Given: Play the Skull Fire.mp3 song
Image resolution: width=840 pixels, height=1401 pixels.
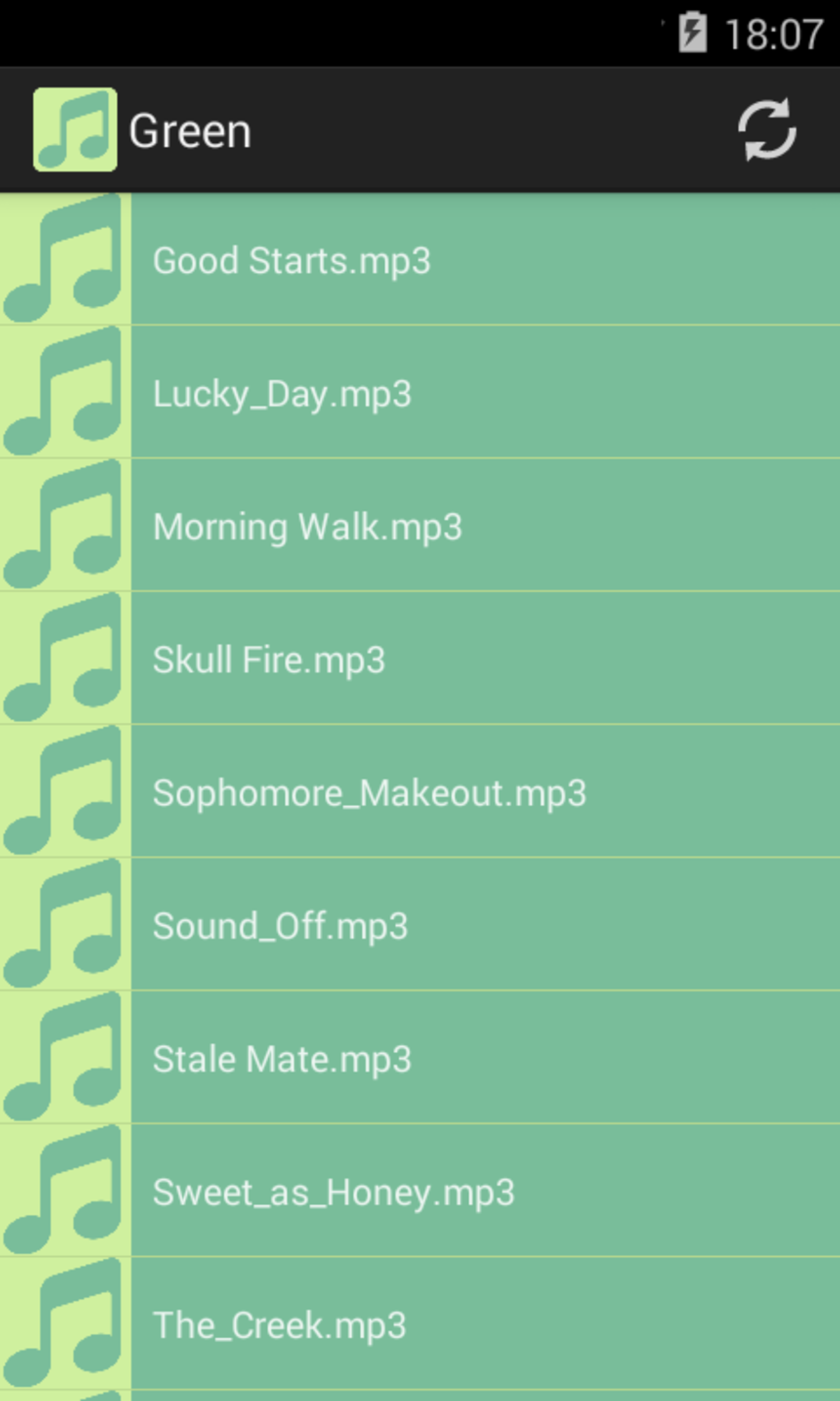Looking at the screenshot, I should tap(420, 659).
